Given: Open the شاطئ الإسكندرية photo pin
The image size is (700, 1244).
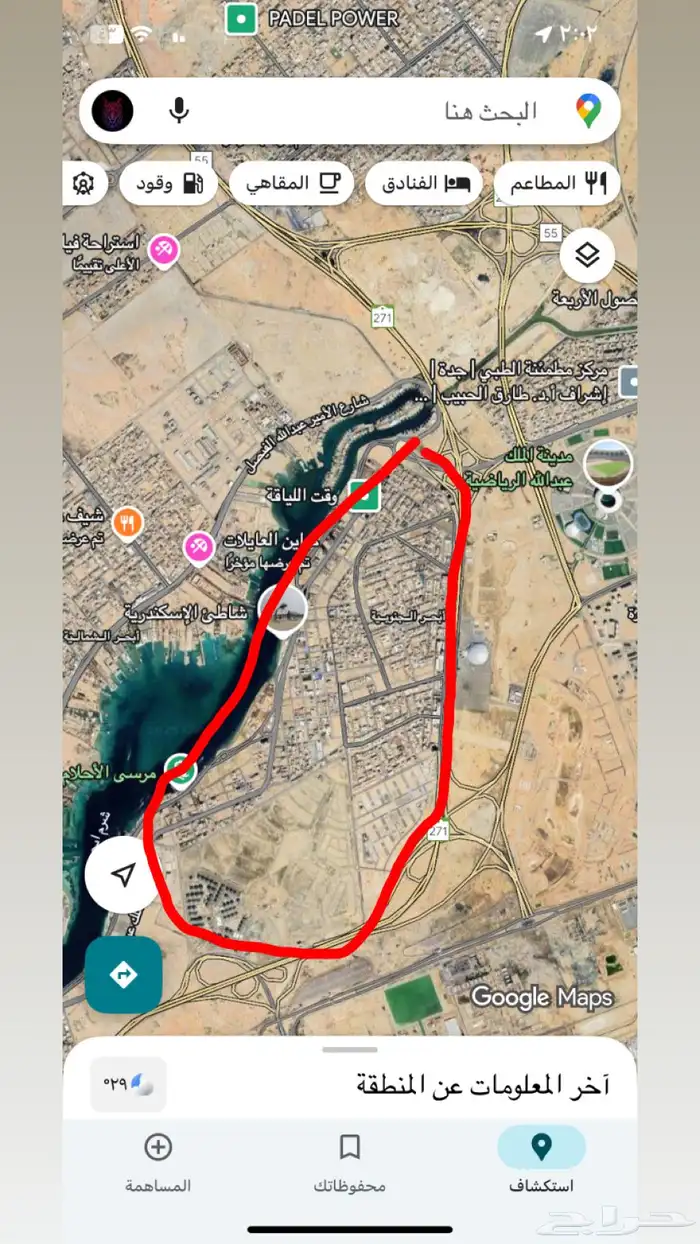Looking at the screenshot, I should [282, 610].
